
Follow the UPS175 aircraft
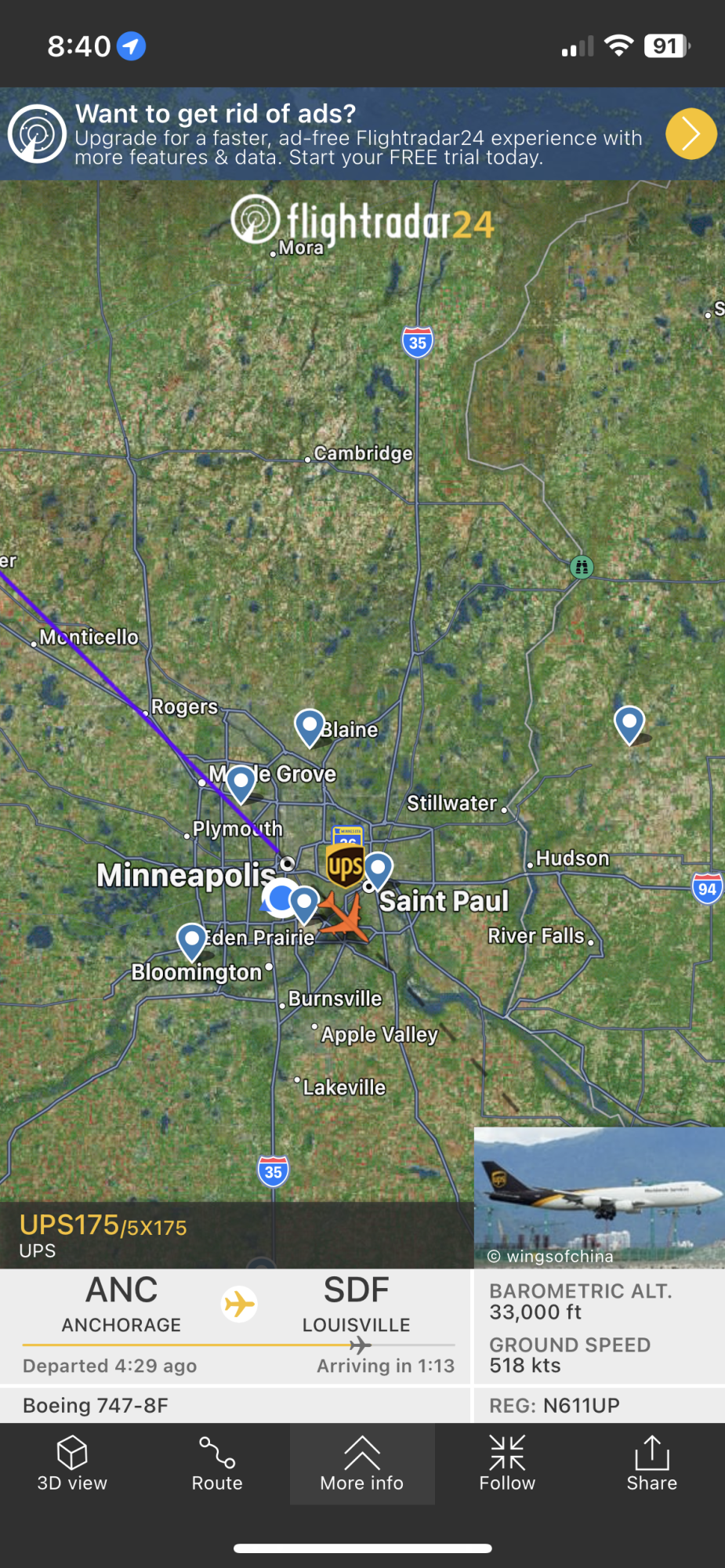tap(507, 1463)
